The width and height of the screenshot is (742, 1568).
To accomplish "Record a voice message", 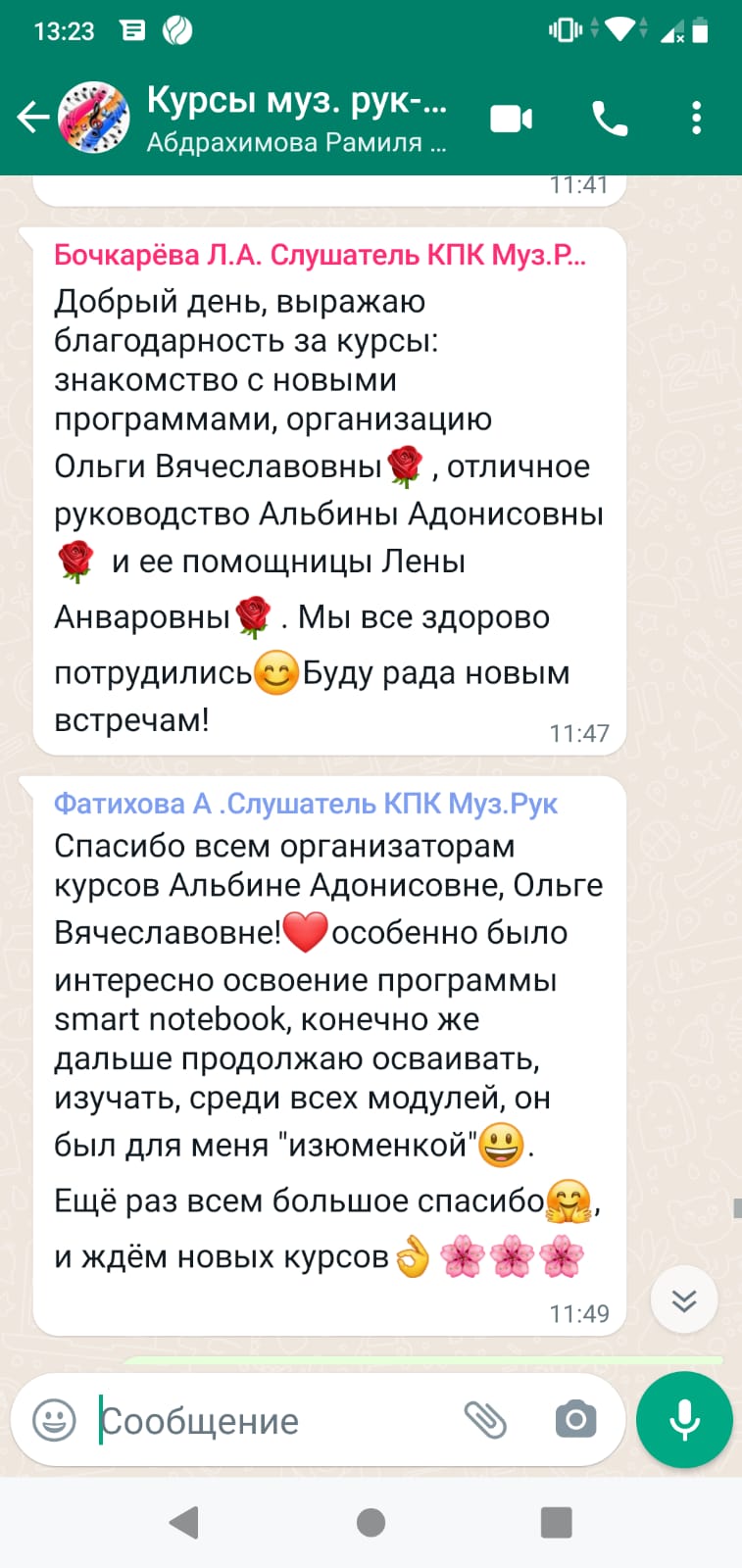I will coord(683,1419).
